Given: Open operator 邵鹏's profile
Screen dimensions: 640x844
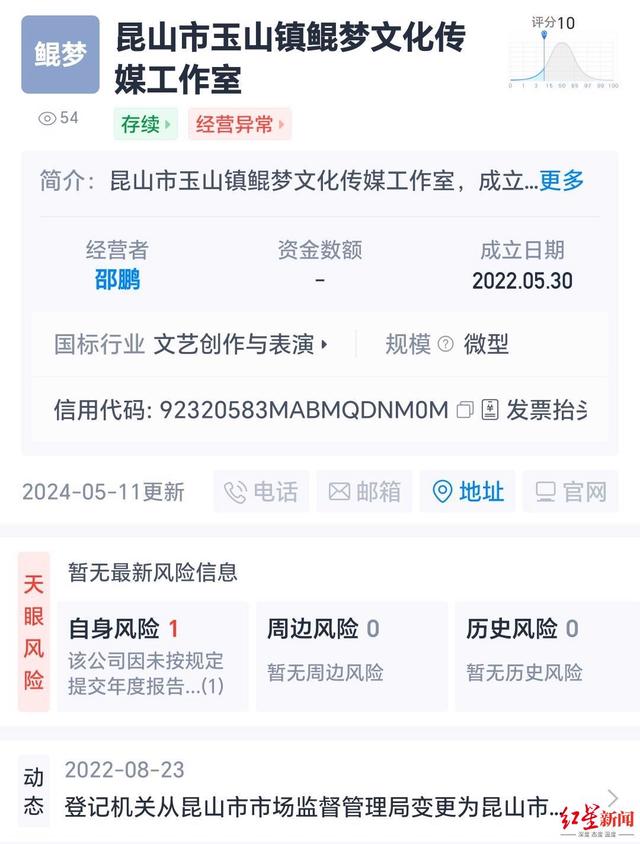Looking at the screenshot, I should pyautogui.click(x=118, y=280).
